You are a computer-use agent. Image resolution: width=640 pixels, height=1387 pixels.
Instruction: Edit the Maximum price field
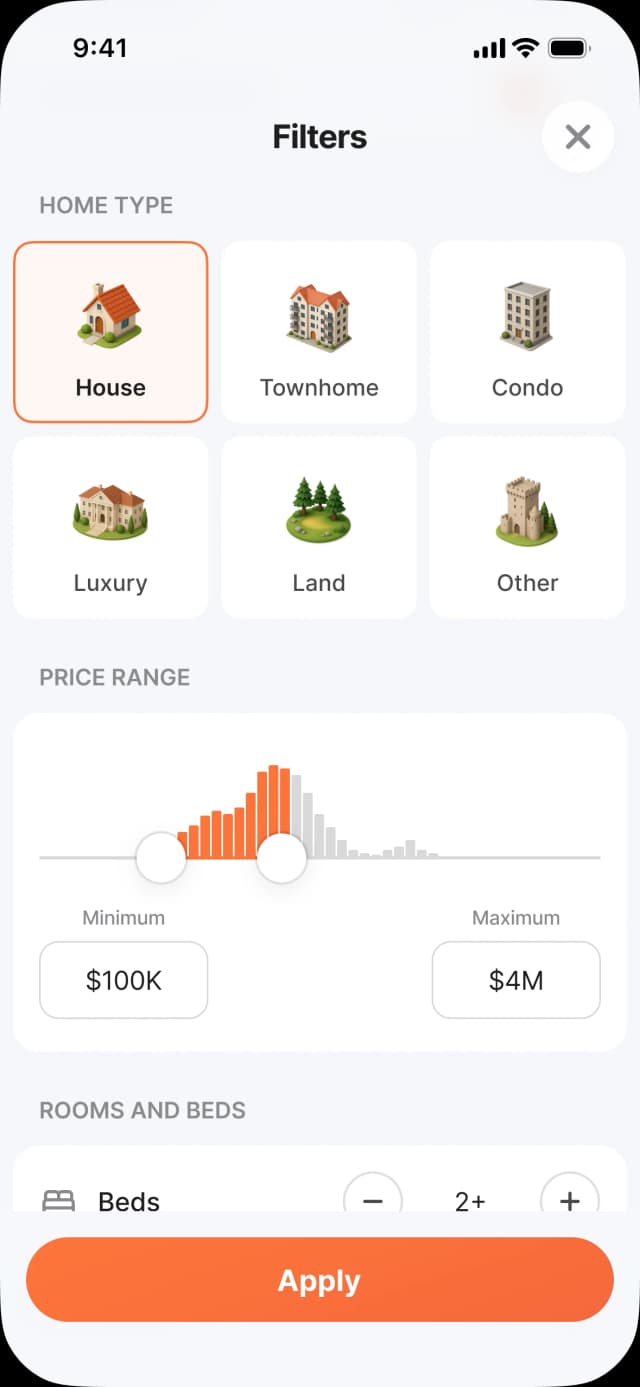[516, 980]
